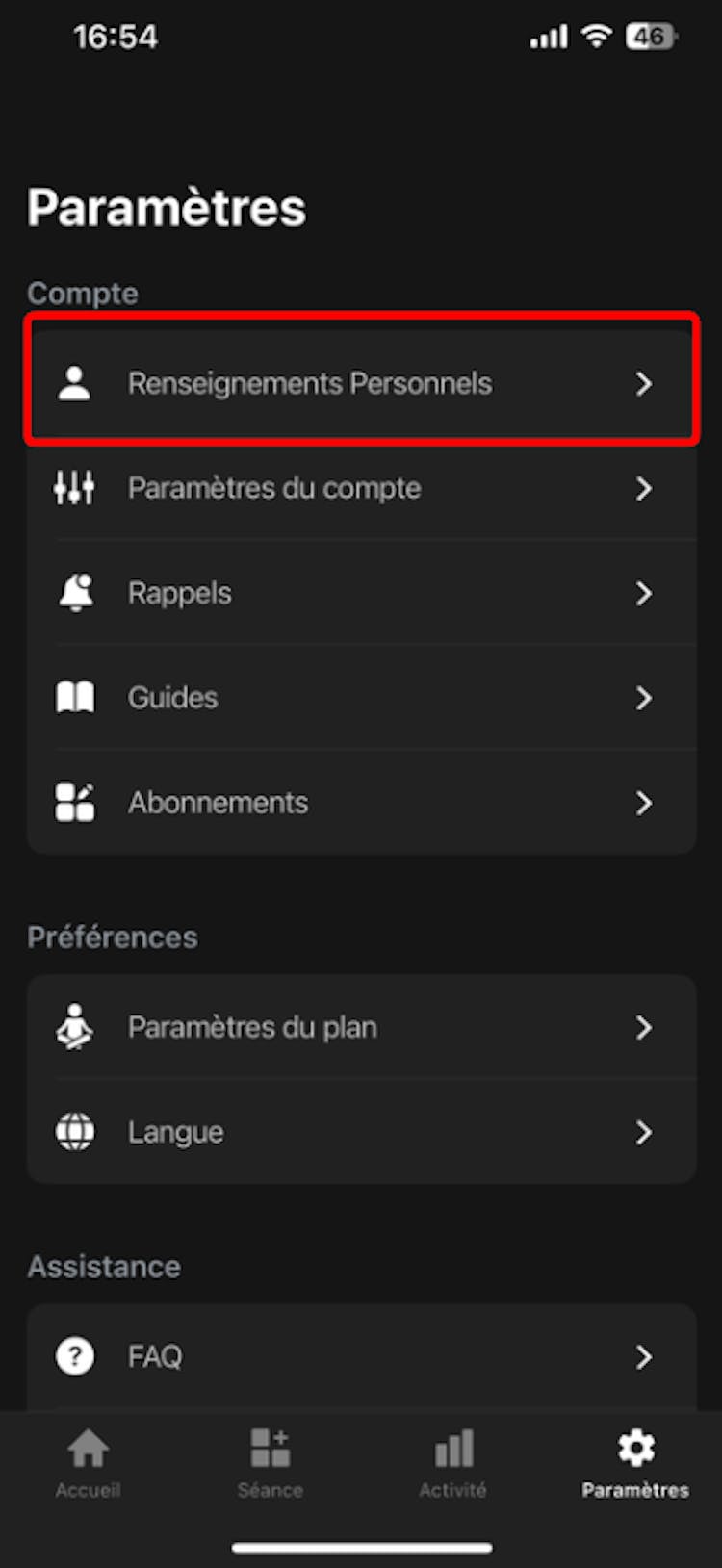This screenshot has width=722, height=1568.
Task: Open Renseignements Personnels
Action: pyautogui.click(x=361, y=383)
